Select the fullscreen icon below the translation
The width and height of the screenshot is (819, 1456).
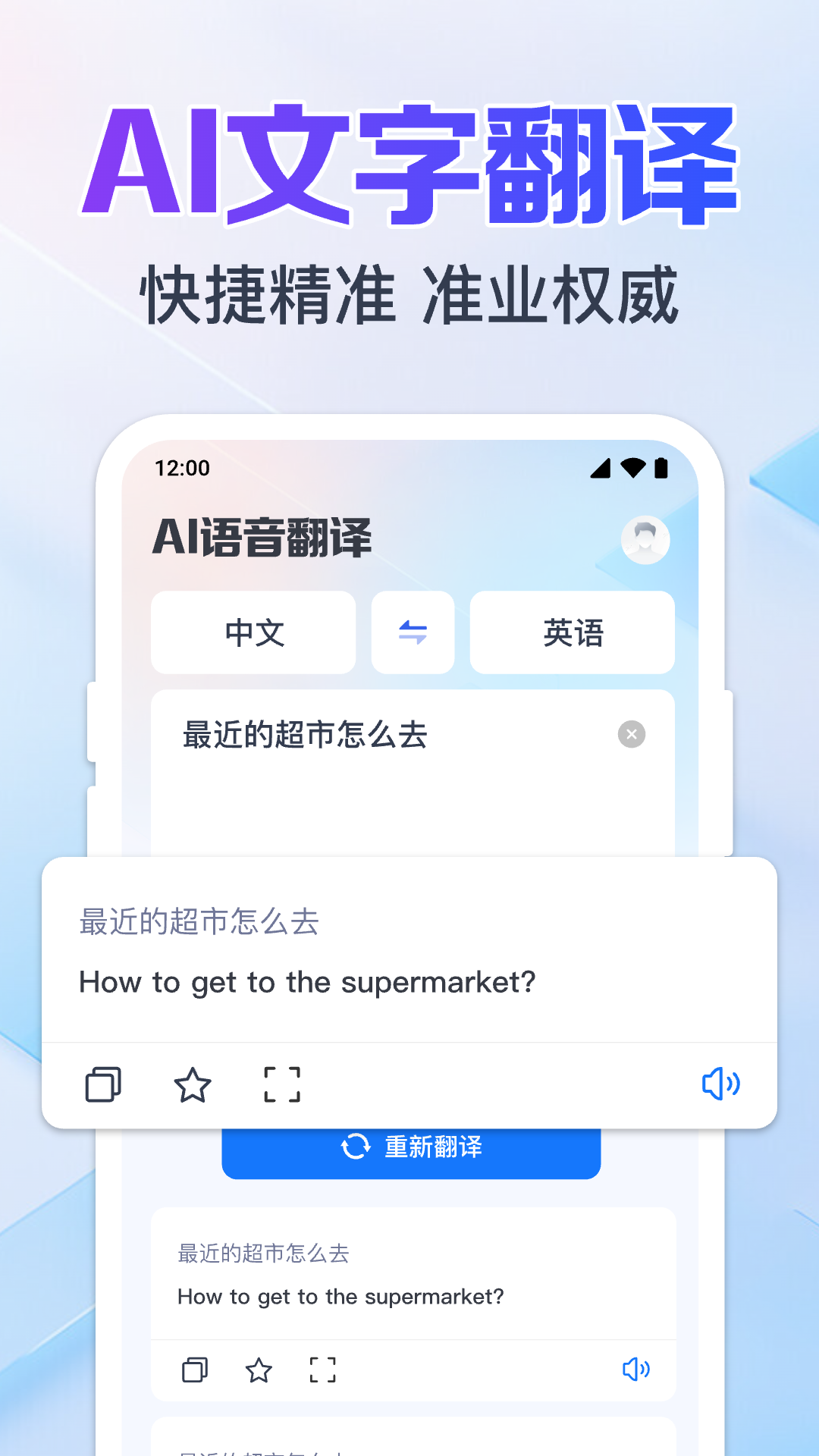pyautogui.click(x=281, y=1086)
